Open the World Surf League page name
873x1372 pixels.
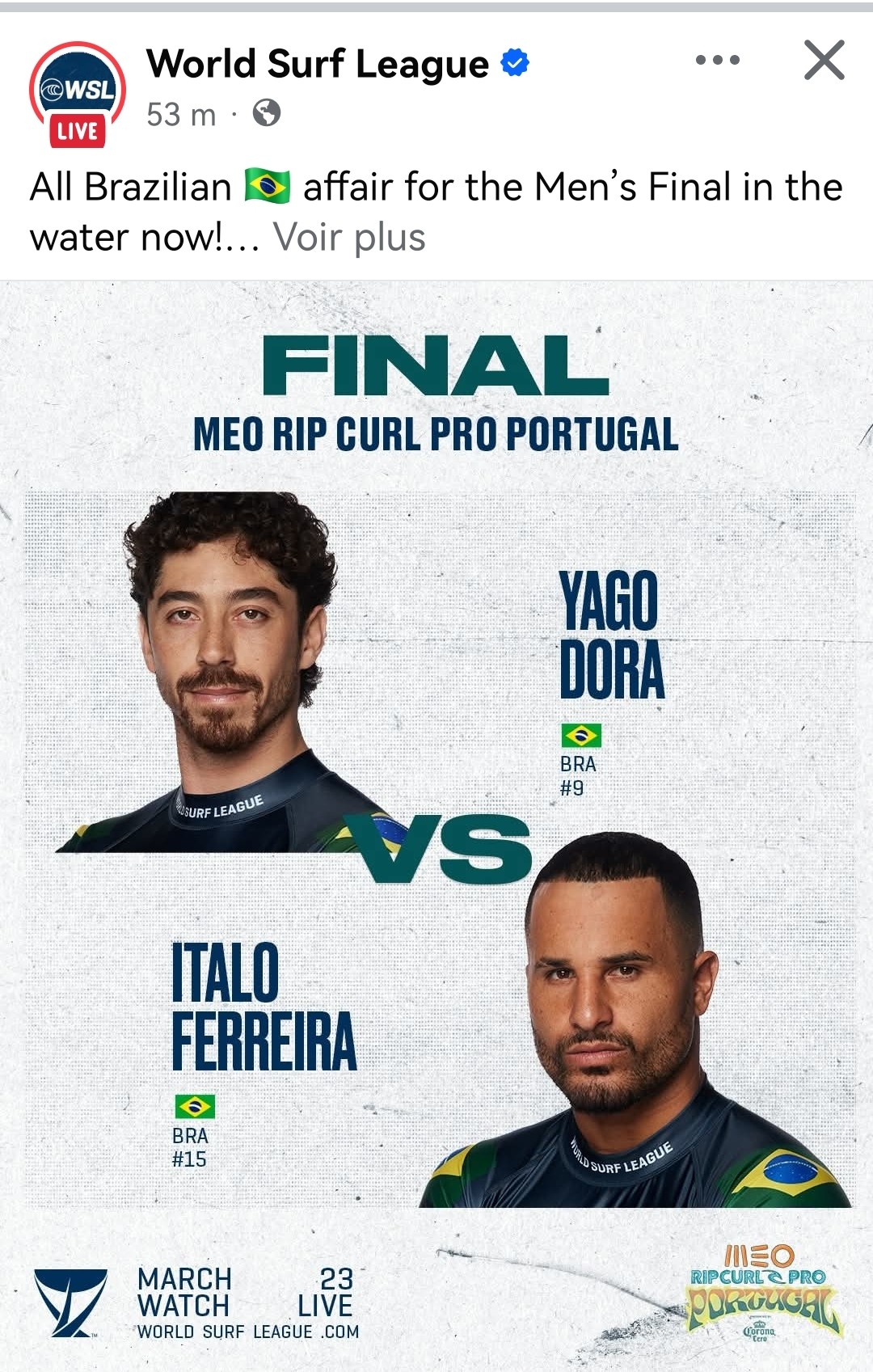coord(318,65)
